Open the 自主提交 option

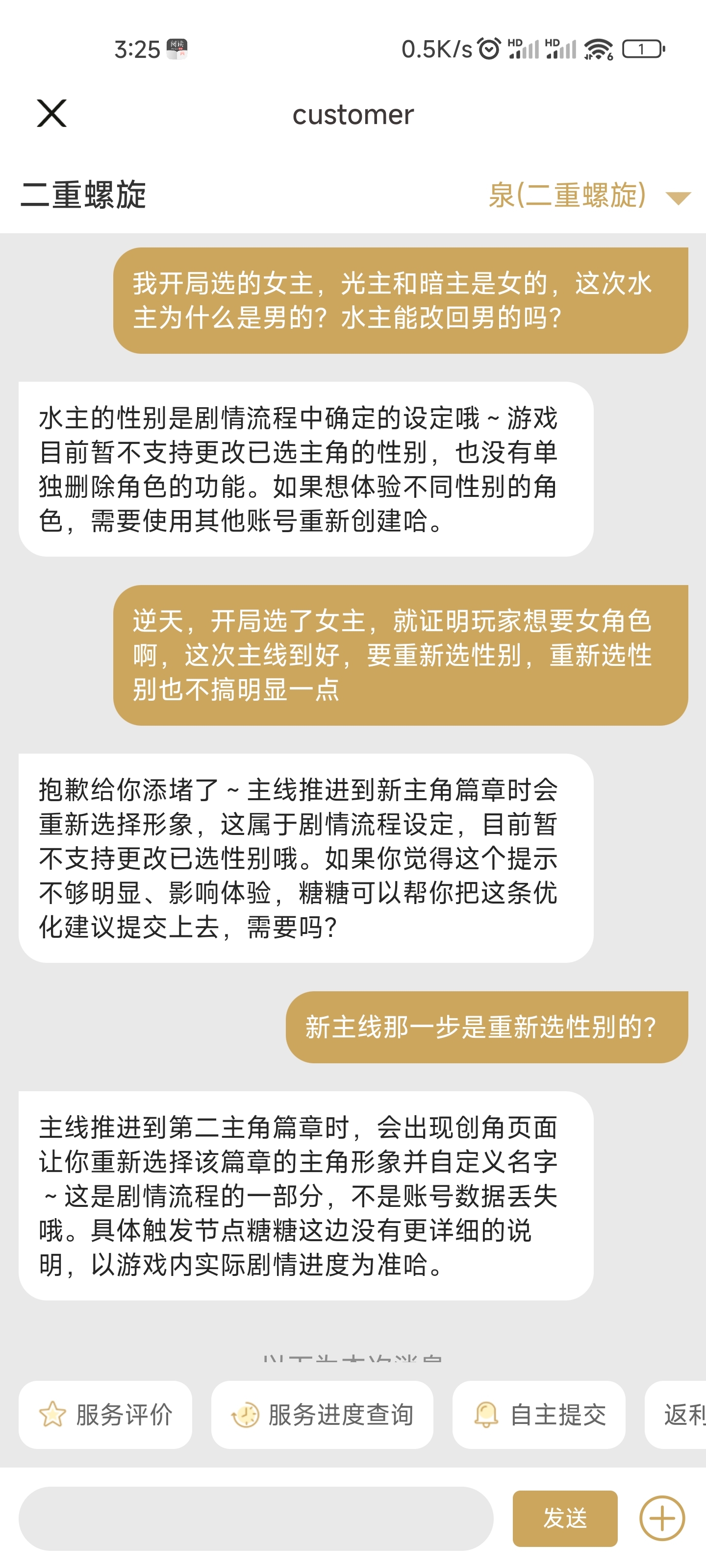538,1415
